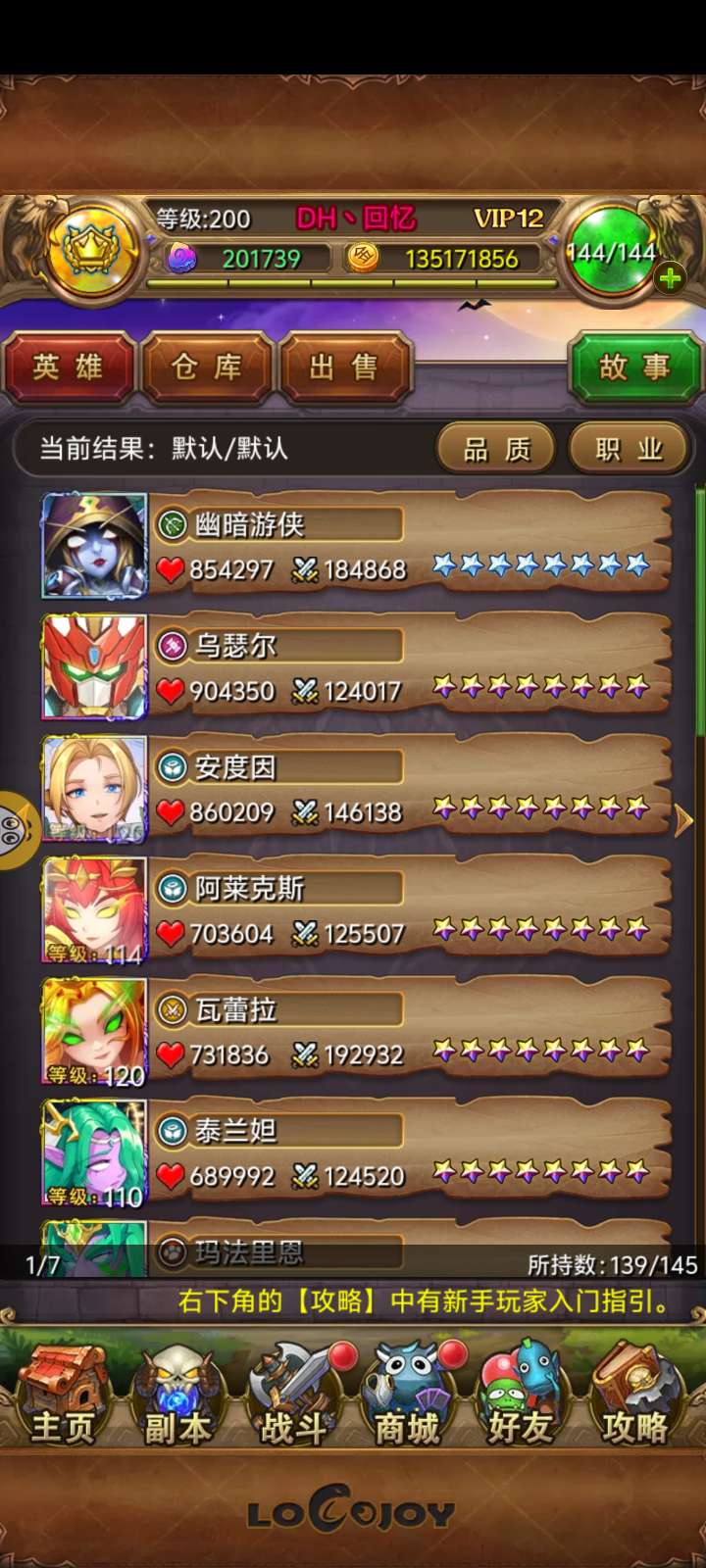Filter heroes by 品质
Screen dimensions: 706x1568
tap(496, 449)
